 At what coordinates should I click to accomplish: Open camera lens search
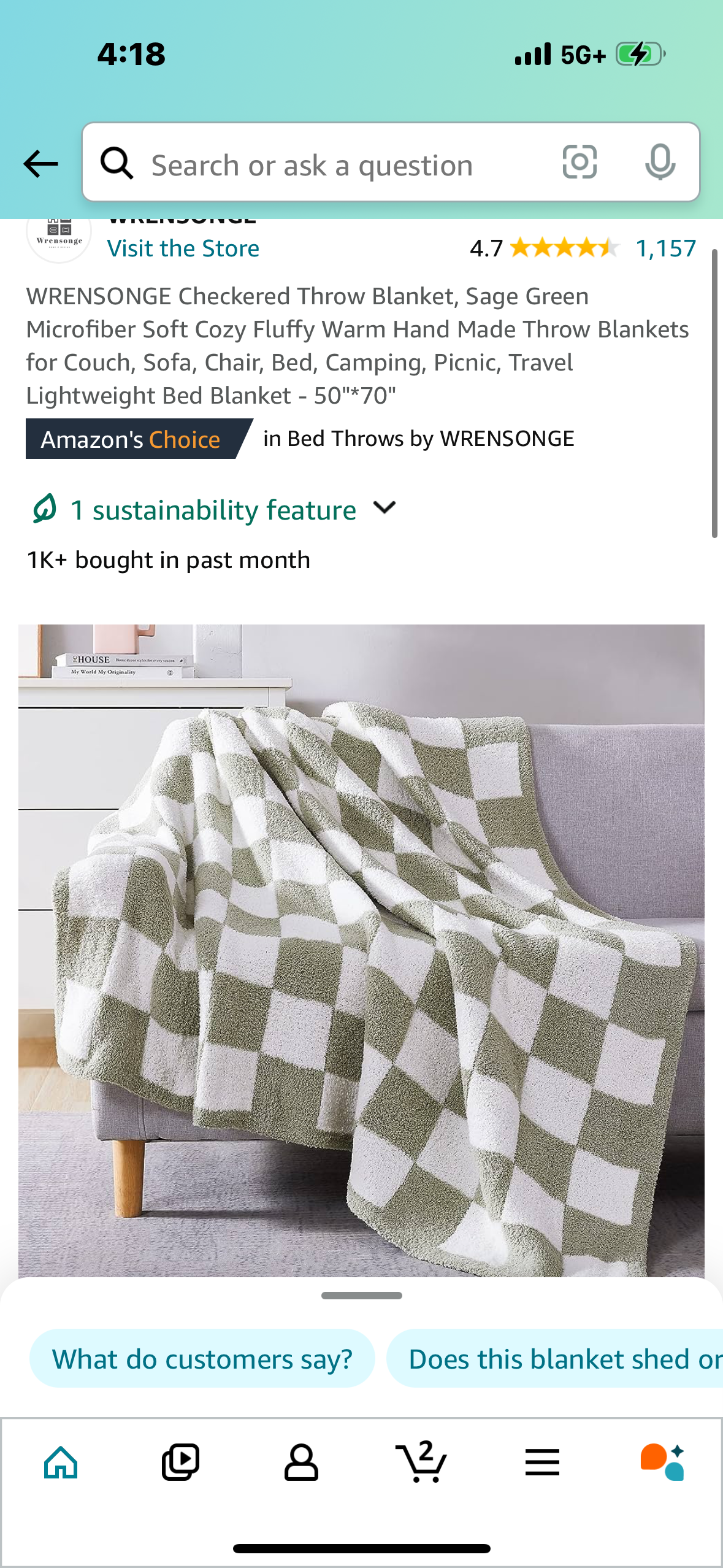(580, 163)
